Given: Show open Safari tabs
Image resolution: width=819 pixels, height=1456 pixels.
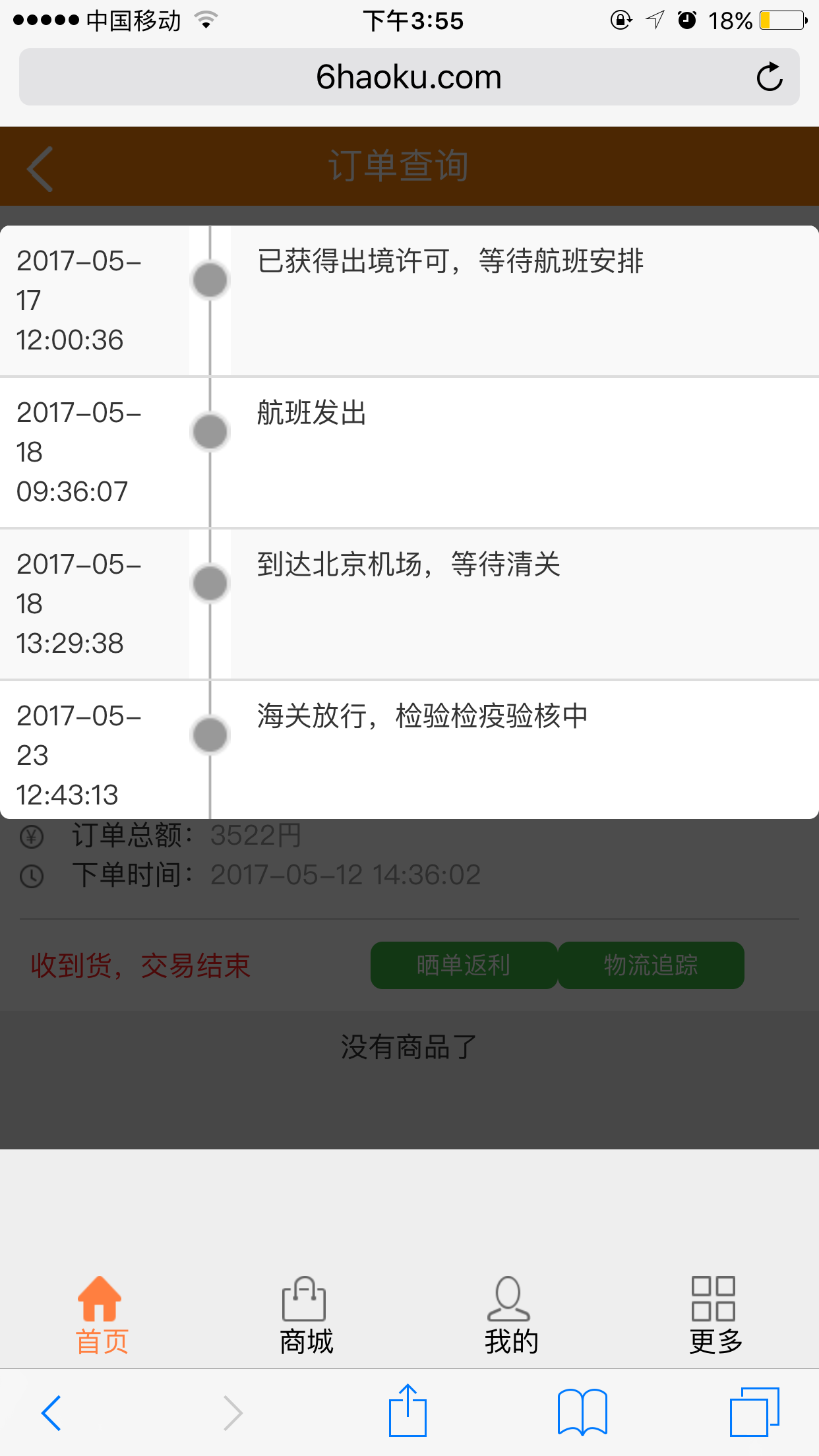Looking at the screenshot, I should coord(754,1412).
